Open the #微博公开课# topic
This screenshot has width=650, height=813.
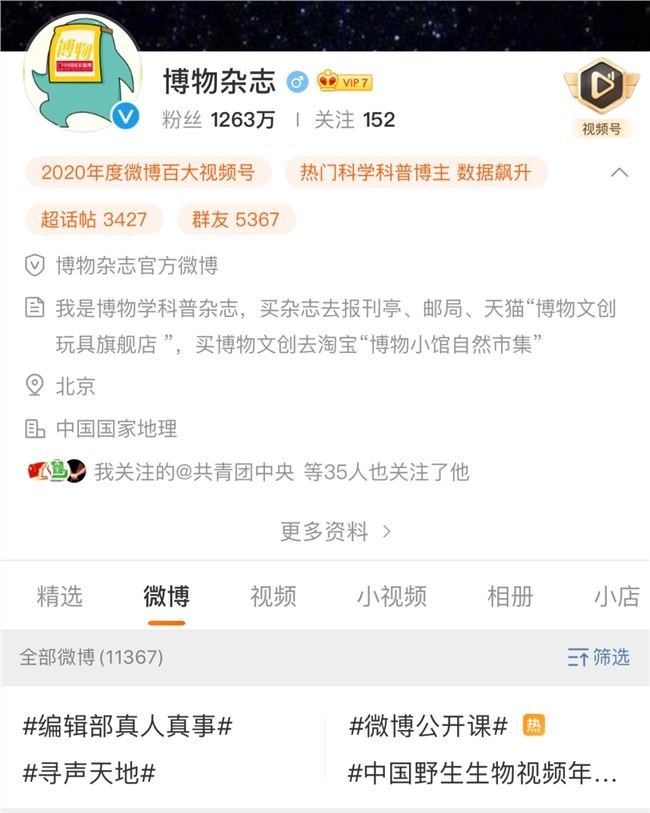point(428,726)
